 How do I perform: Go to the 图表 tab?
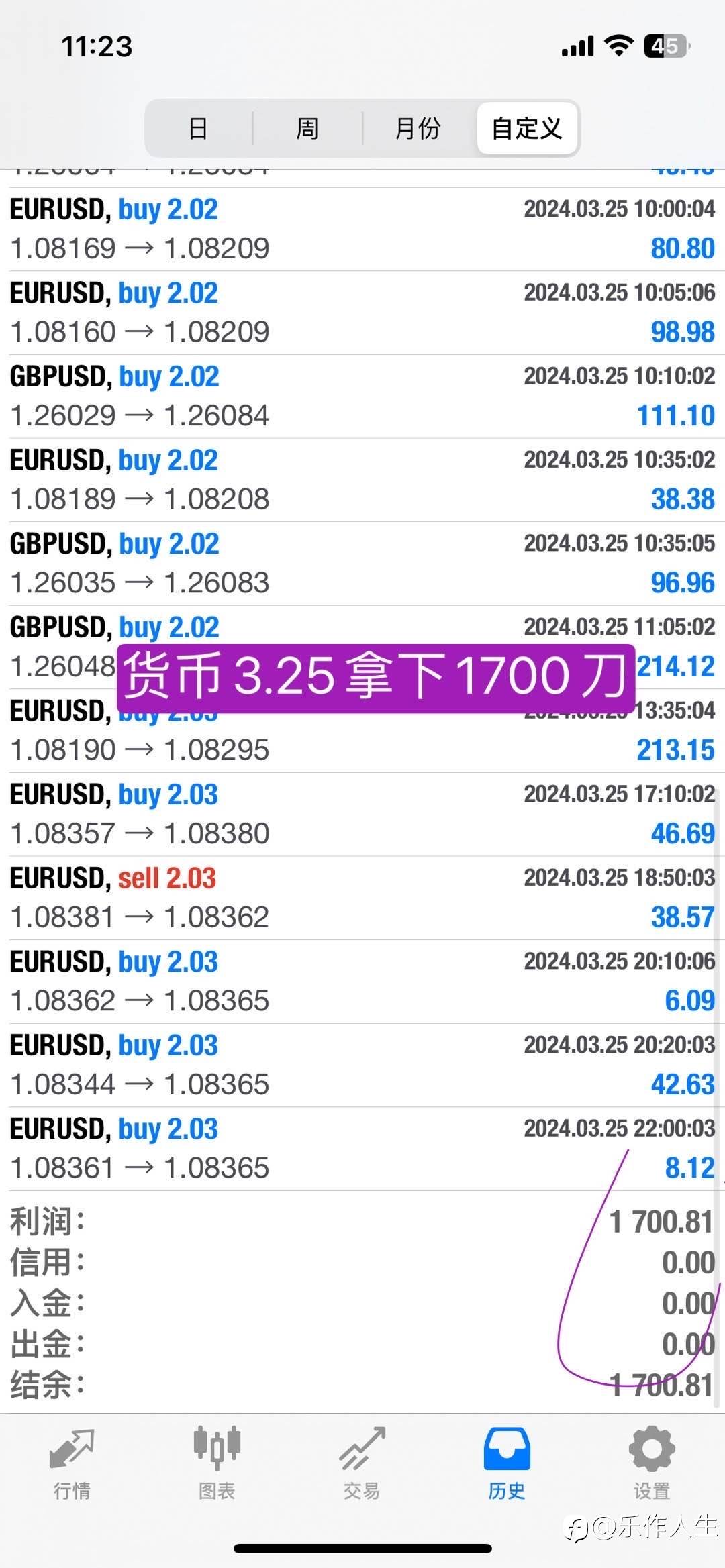tap(217, 1463)
